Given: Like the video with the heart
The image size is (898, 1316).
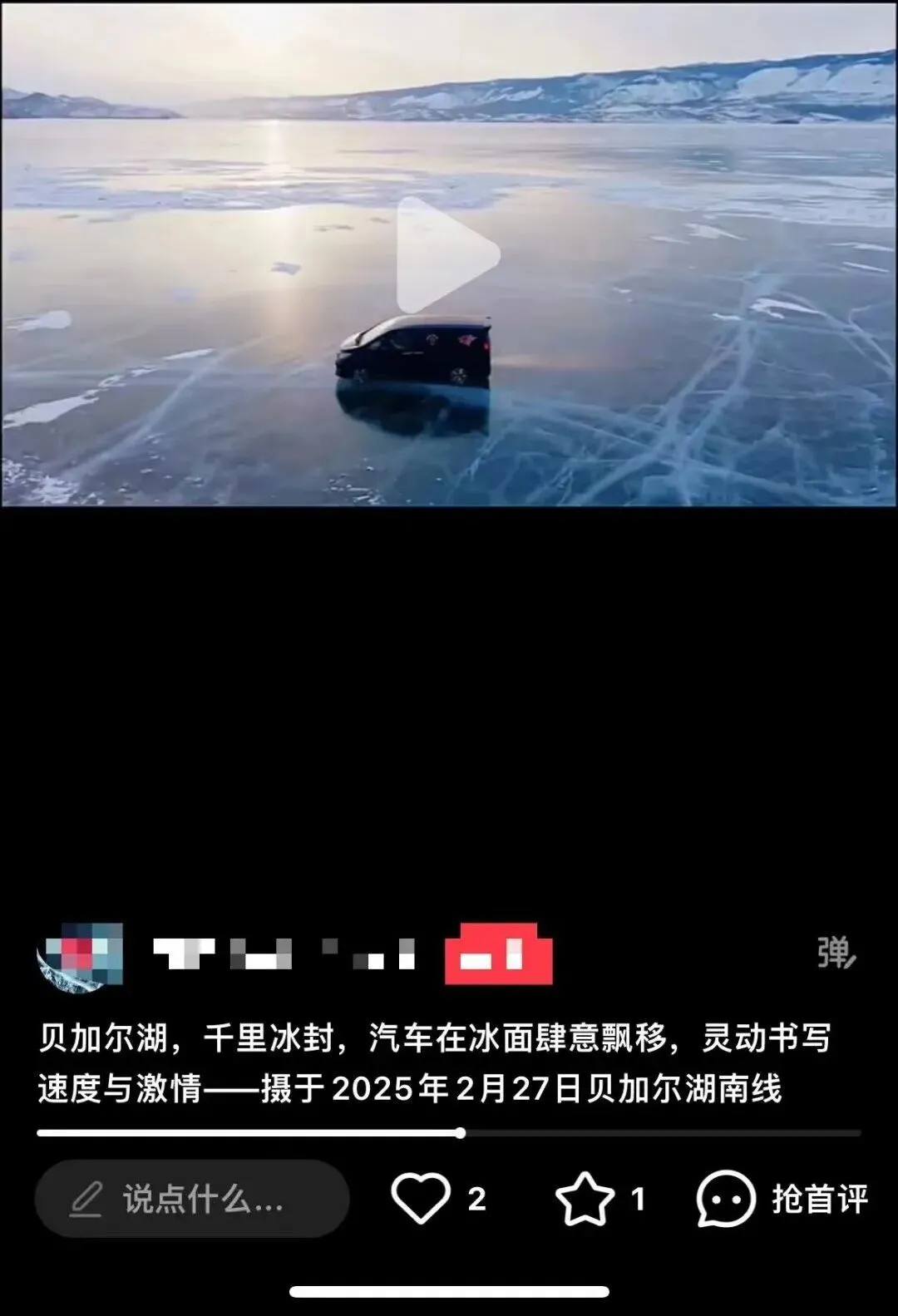Looking at the screenshot, I should click(421, 1199).
